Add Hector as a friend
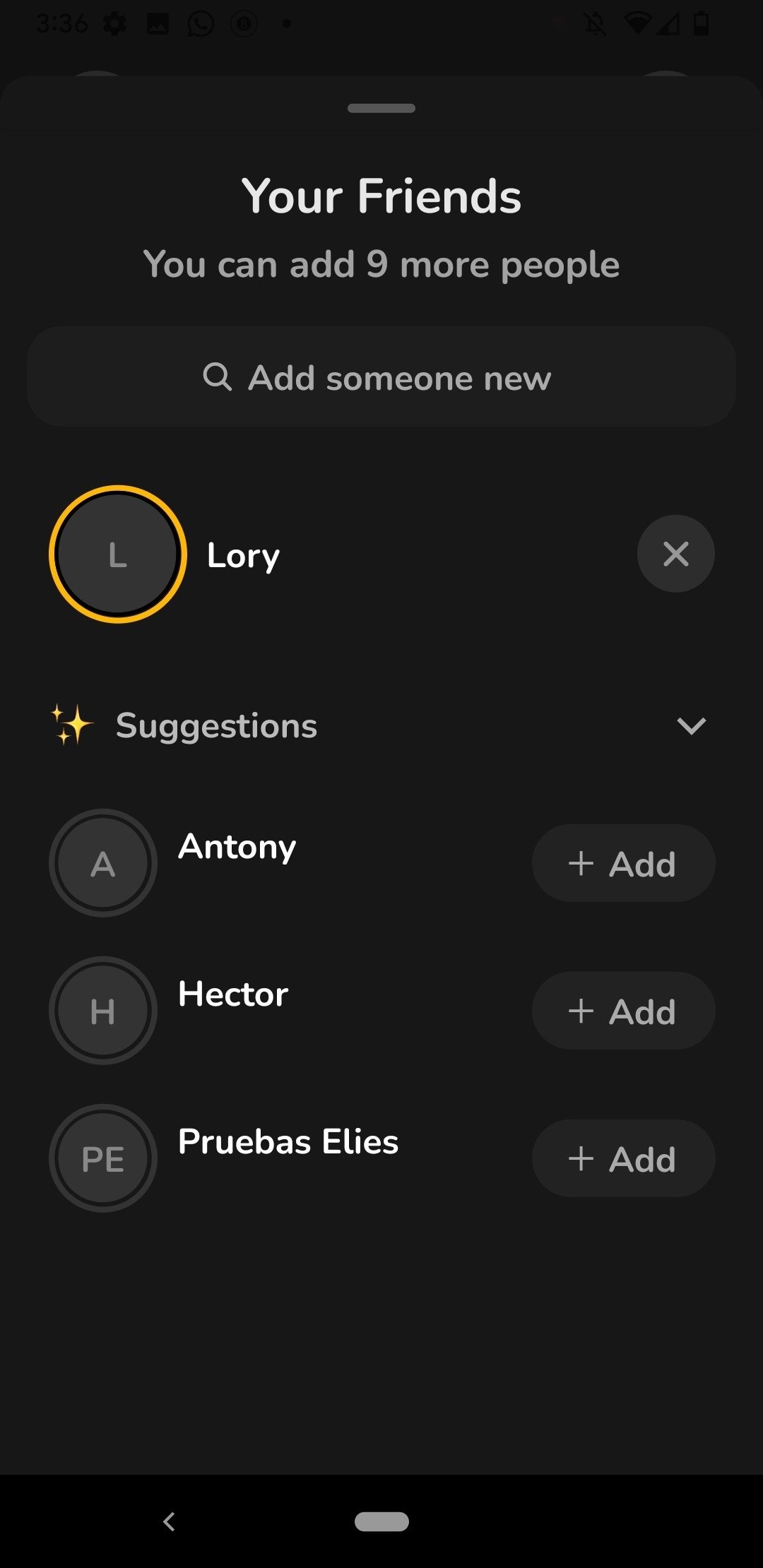Screen dimensions: 763x1568 (623, 1011)
